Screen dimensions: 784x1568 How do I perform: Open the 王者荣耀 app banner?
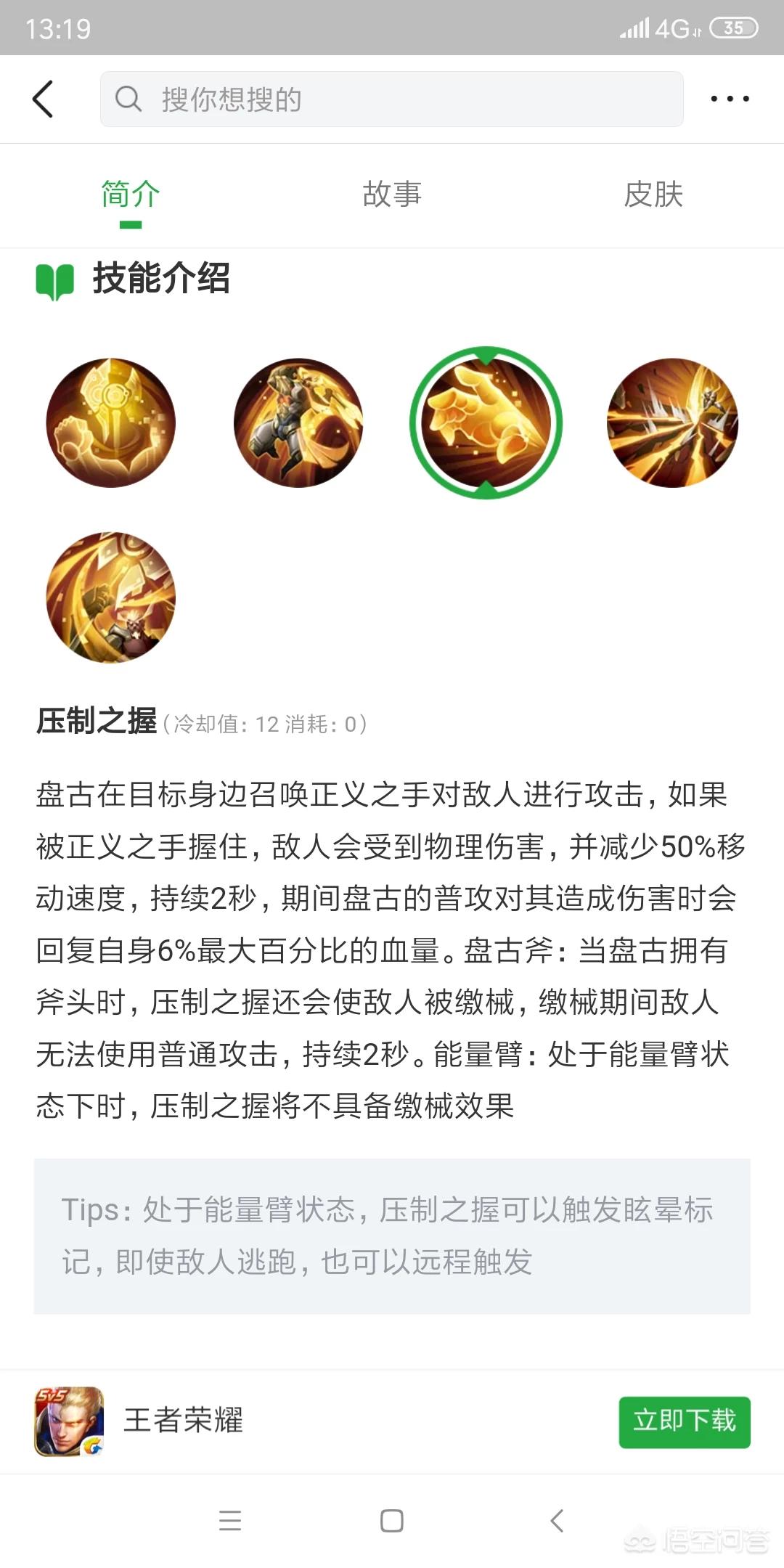click(183, 1421)
